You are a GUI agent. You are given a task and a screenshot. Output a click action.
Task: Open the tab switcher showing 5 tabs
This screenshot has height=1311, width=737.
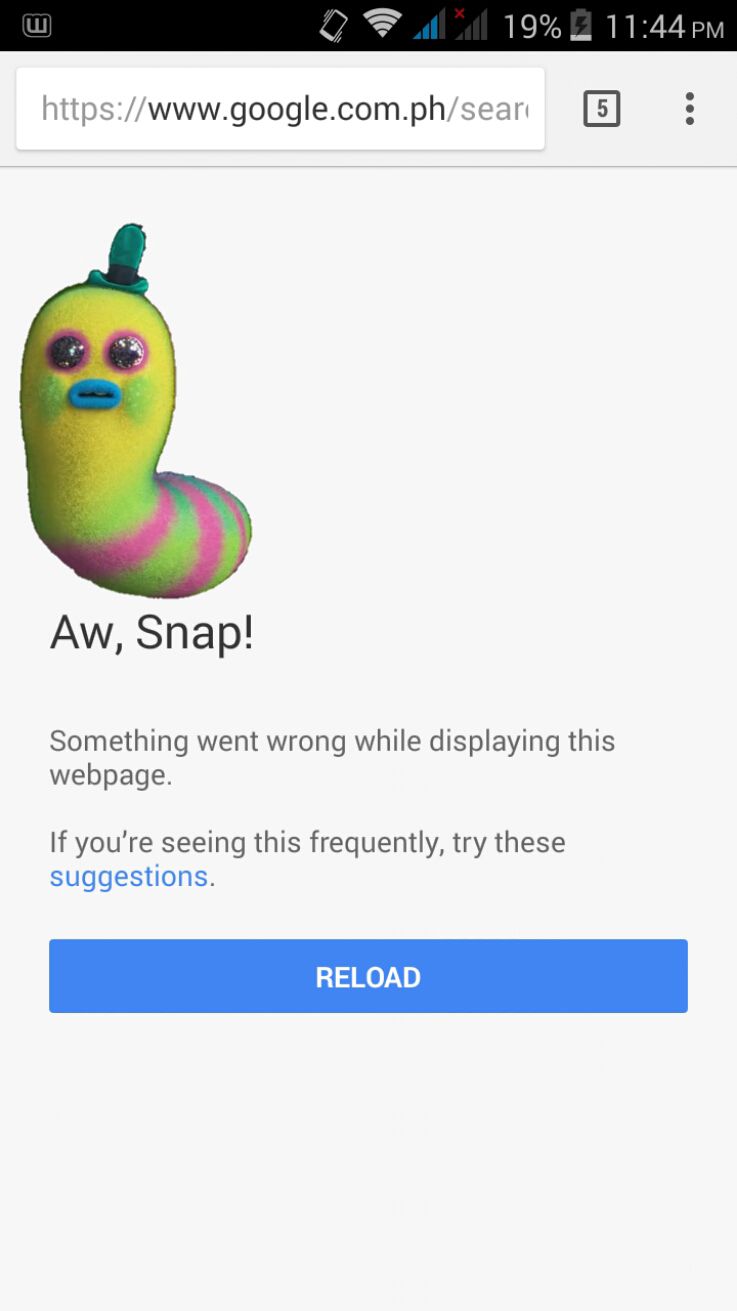coord(601,108)
